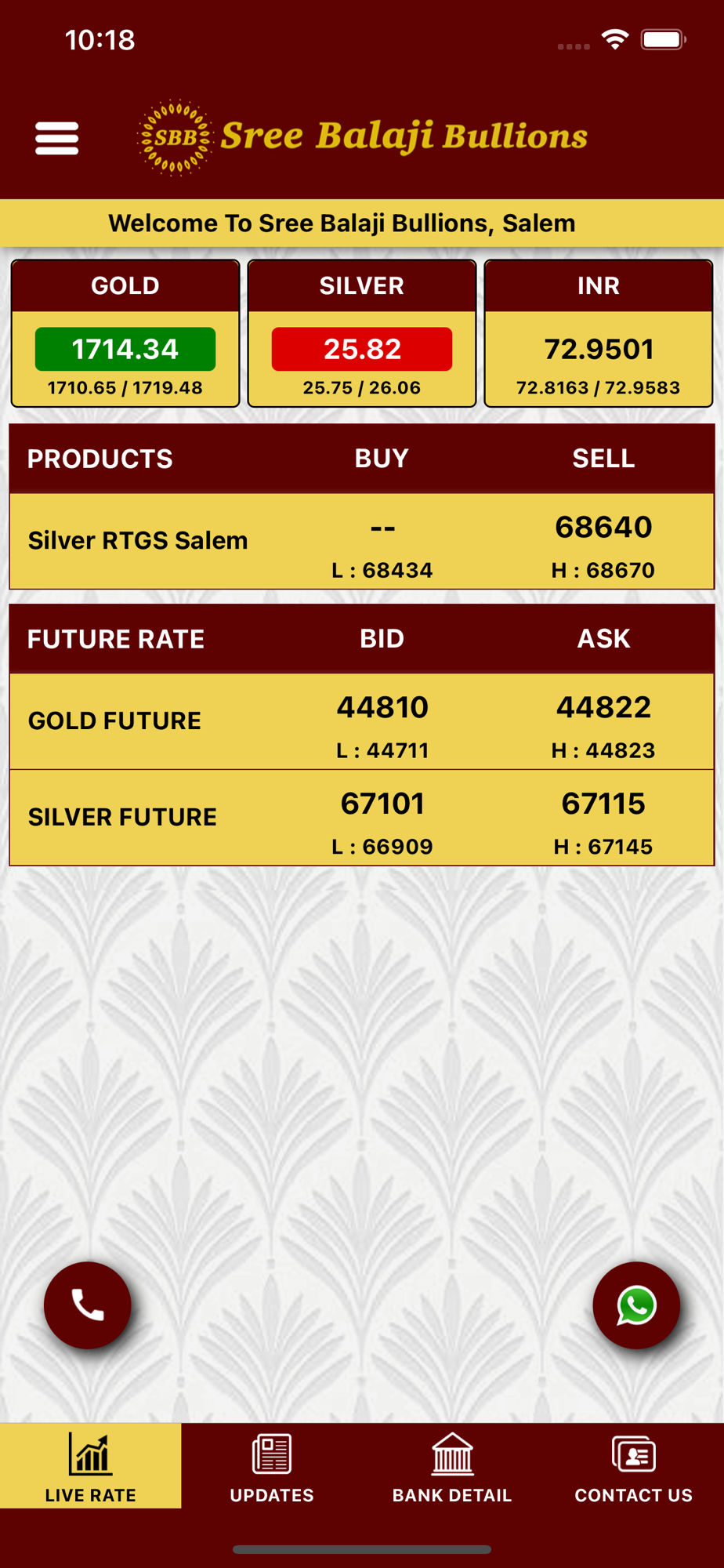Screen dimensions: 724x1568
Task: Select the Live Rate tab
Action: [x=91, y=1465]
